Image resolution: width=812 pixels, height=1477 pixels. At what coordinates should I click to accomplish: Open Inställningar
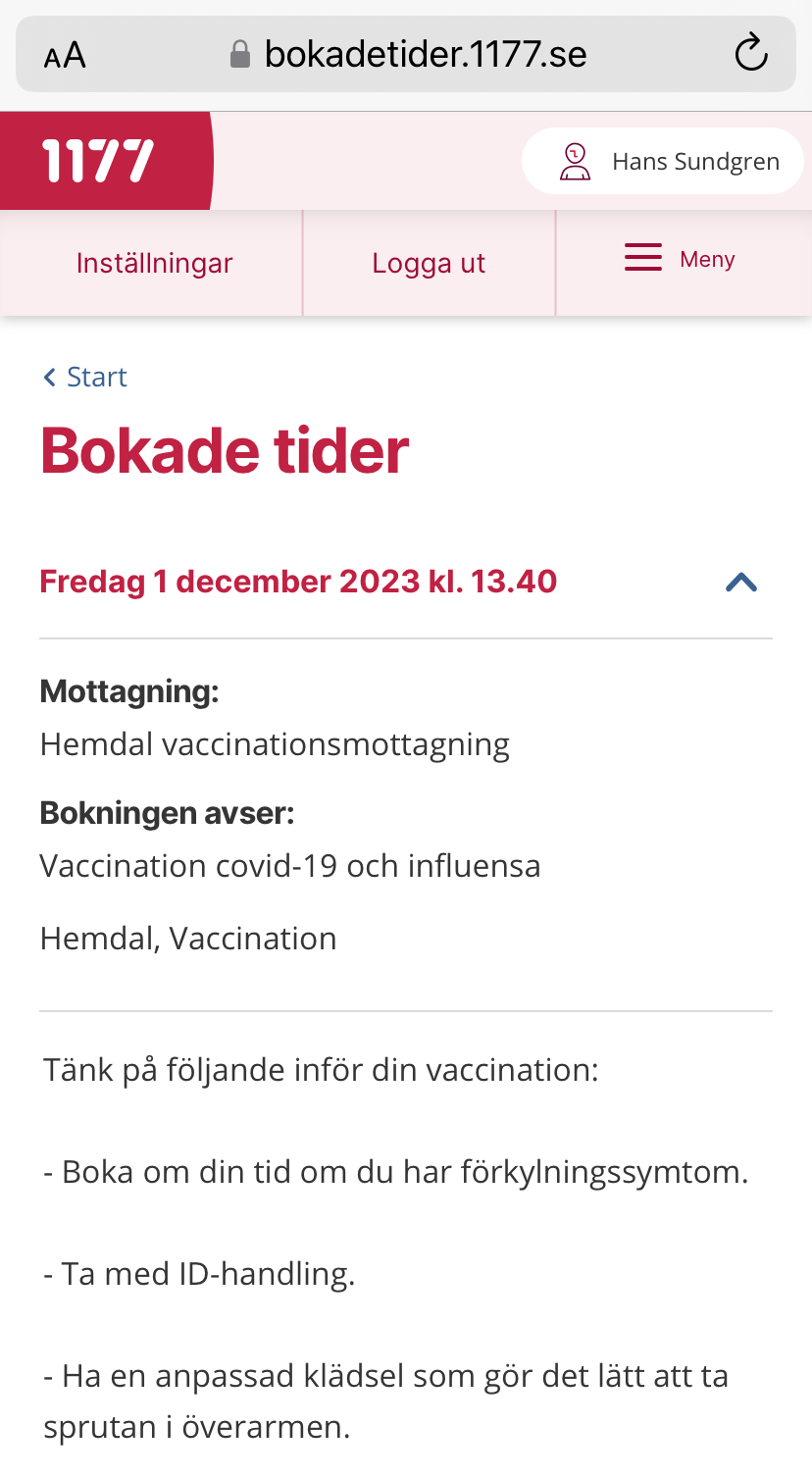tap(154, 263)
